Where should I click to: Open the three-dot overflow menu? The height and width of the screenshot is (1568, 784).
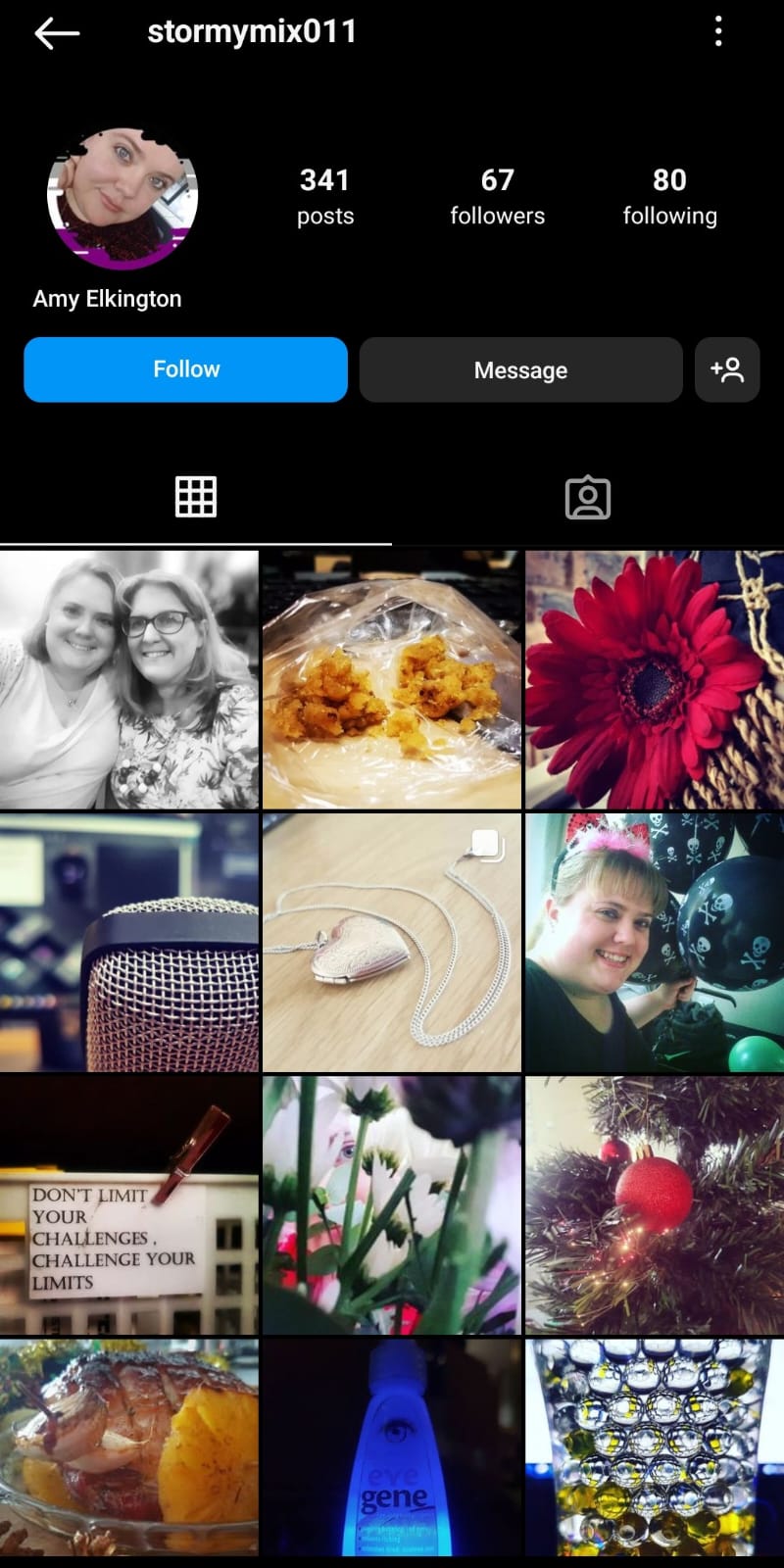[718, 31]
